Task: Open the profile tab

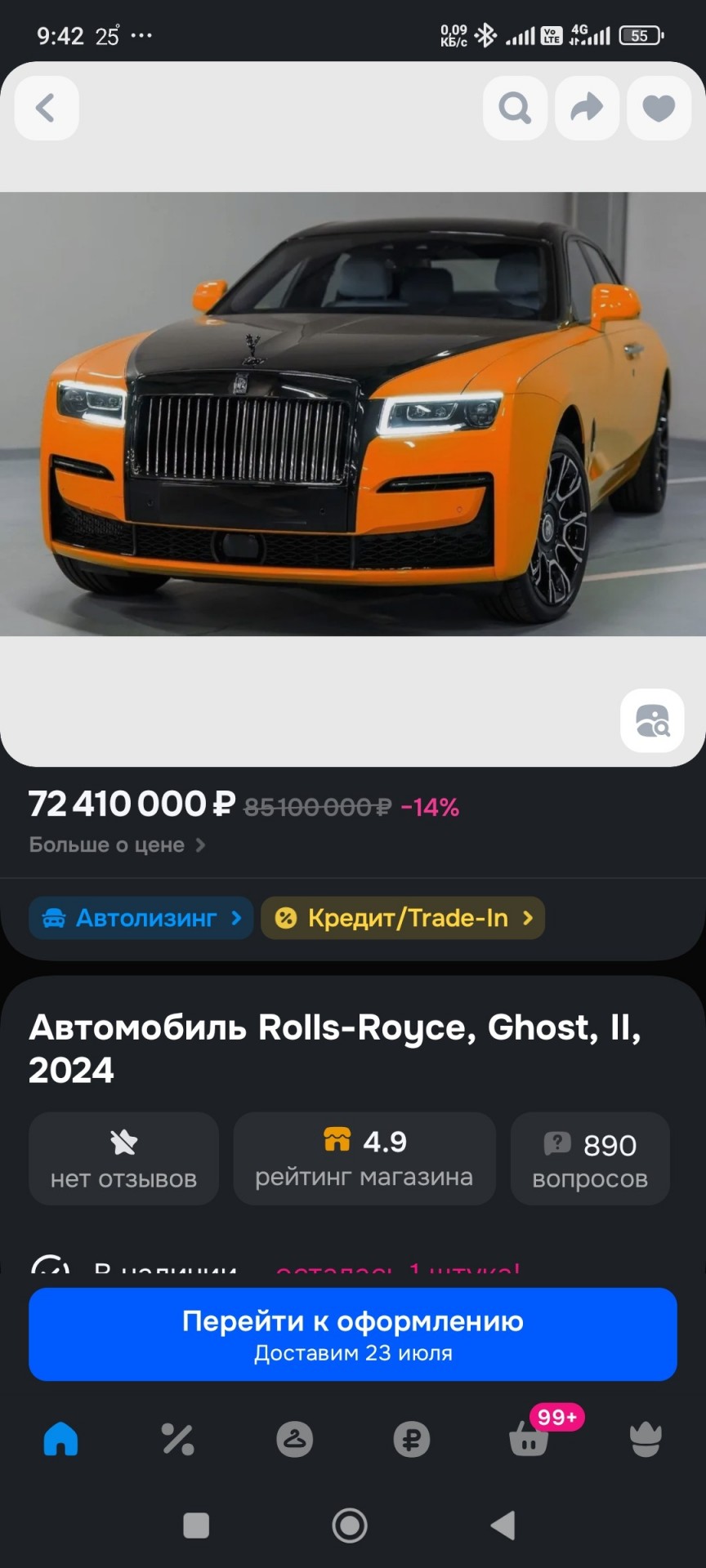Action: tap(646, 1439)
